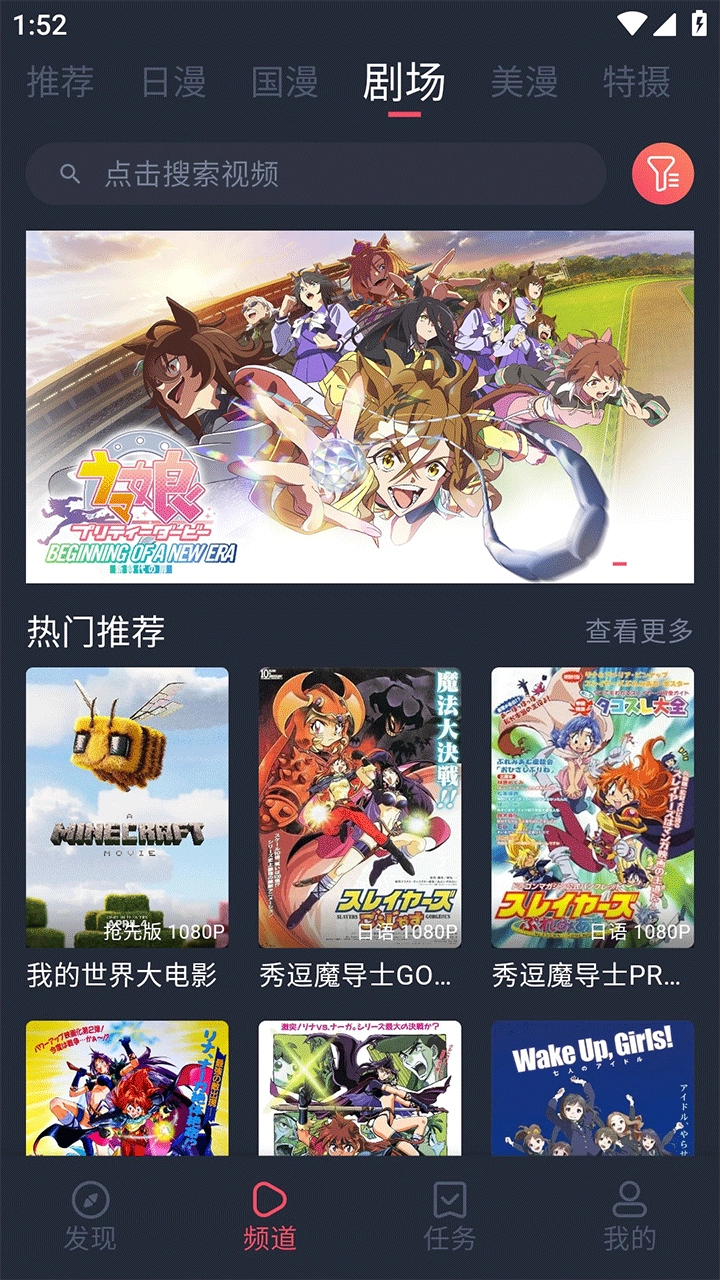Open the red filter icon button
Viewport: 720px width, 1280px height.
point(662,174)
